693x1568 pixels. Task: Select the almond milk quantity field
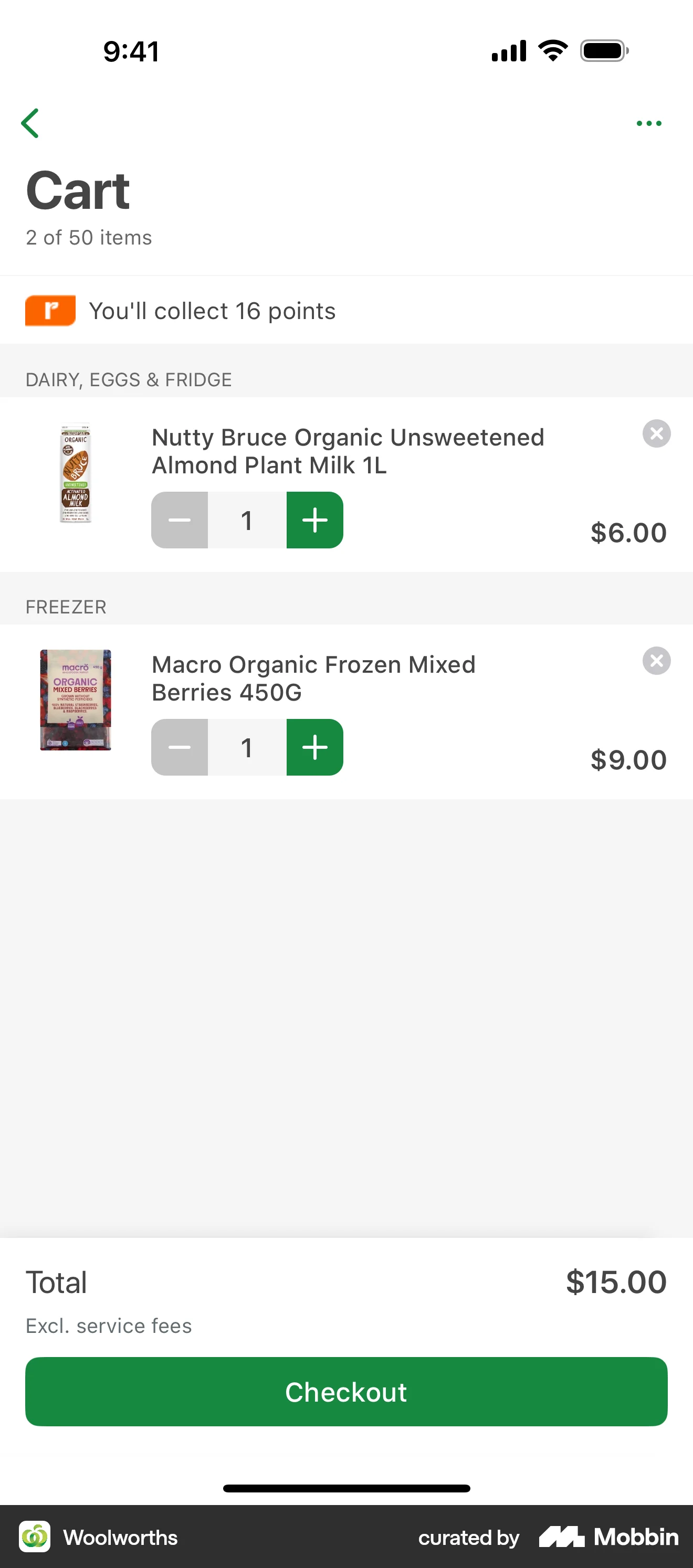[x=247, y=520]
